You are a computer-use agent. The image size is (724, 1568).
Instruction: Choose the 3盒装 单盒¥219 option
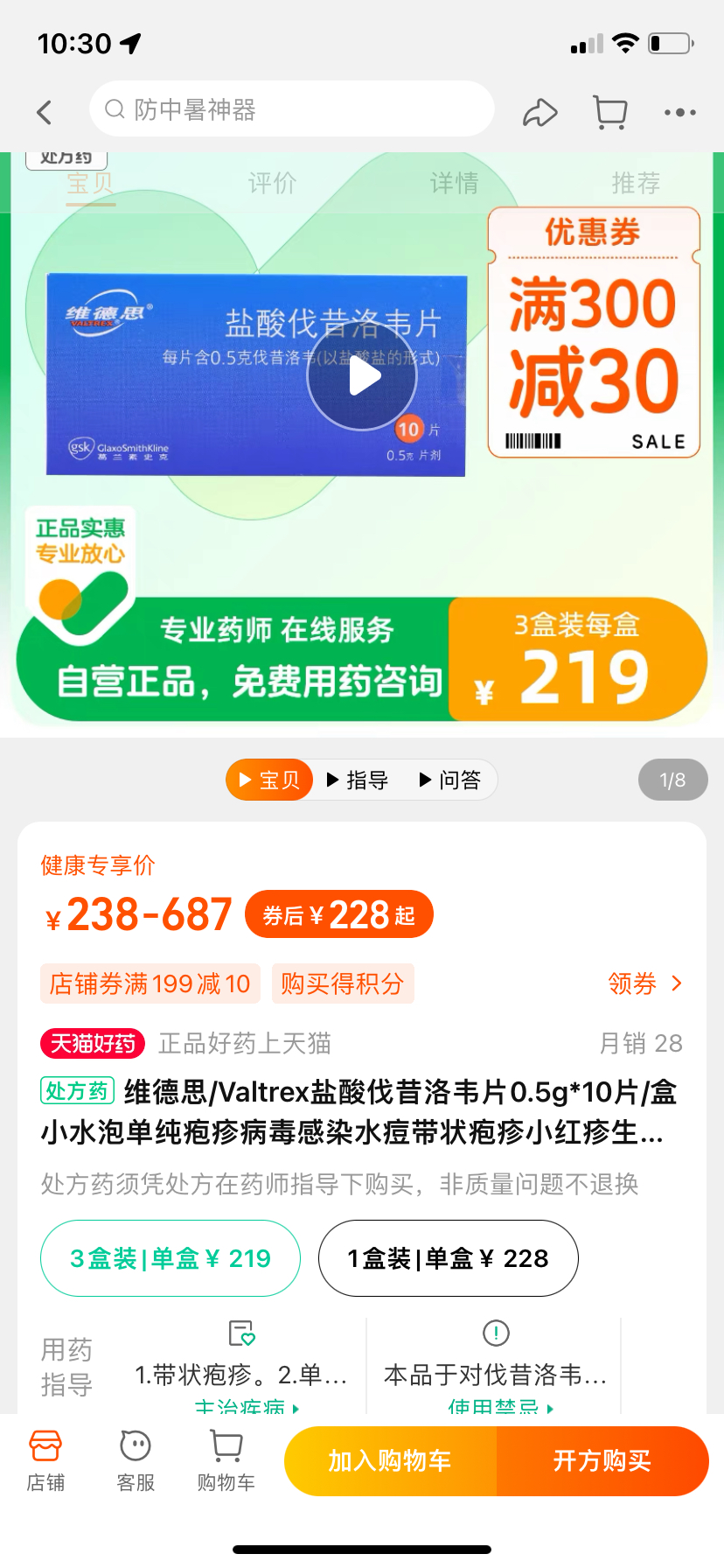click(x=171, y=1258)
